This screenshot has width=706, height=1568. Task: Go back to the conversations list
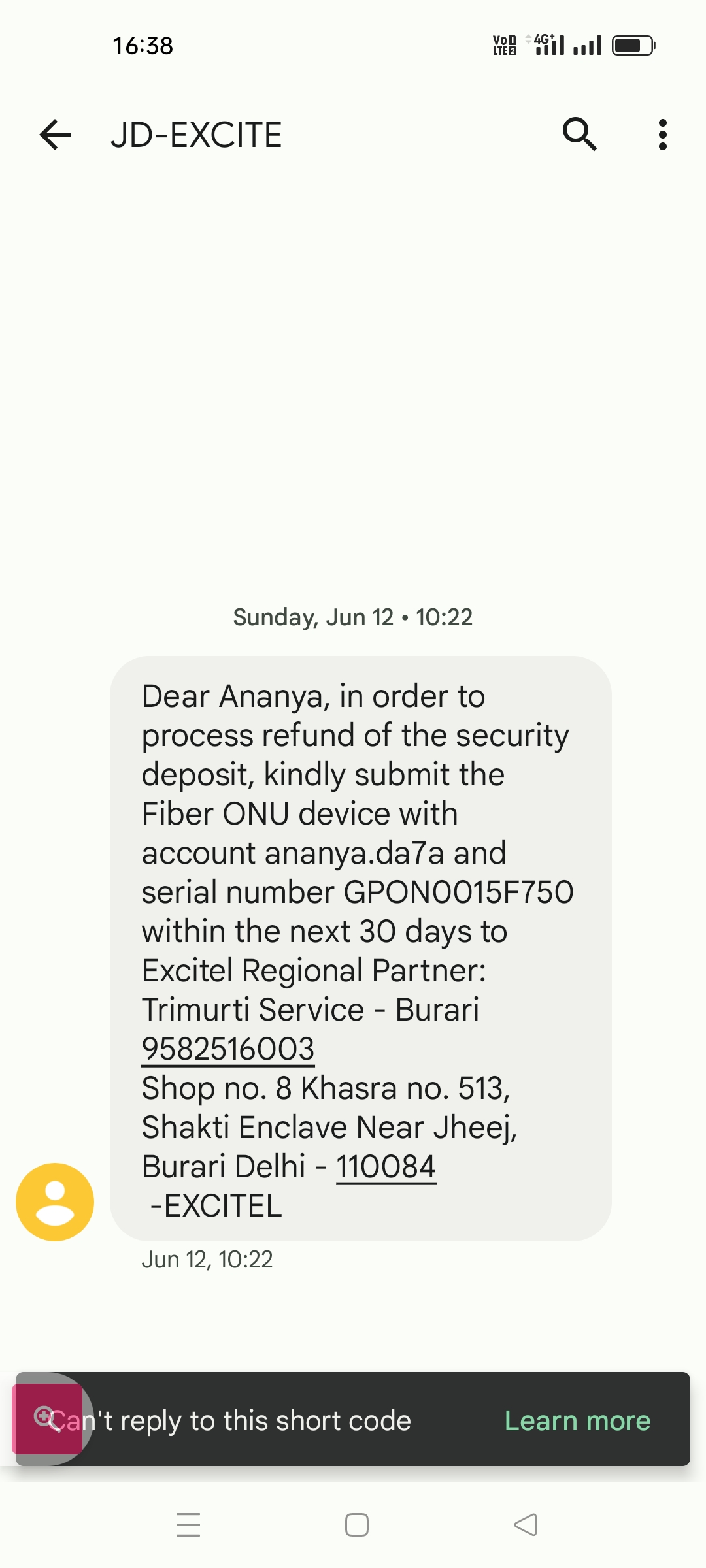55,135
